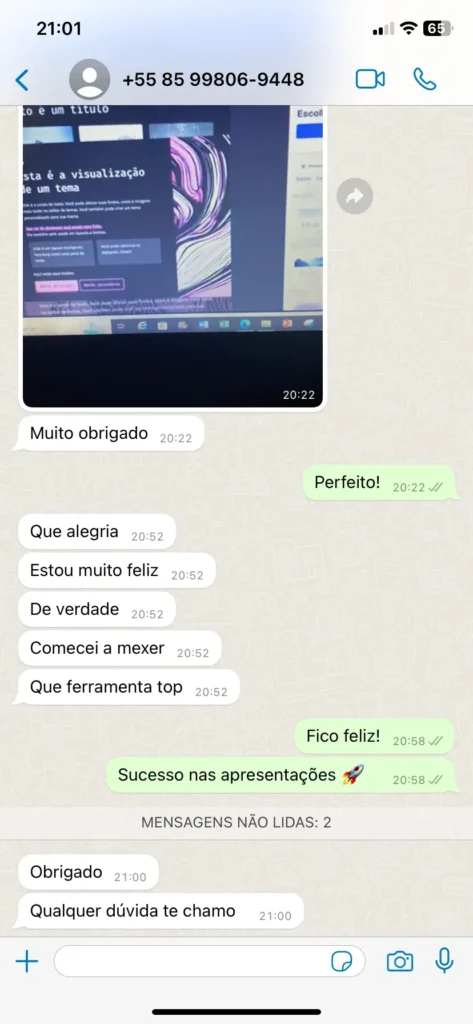The height and width of the screenshot is (1024, 473).
Task: Start a voice call with this contact
Action: (x=425, y=79)
